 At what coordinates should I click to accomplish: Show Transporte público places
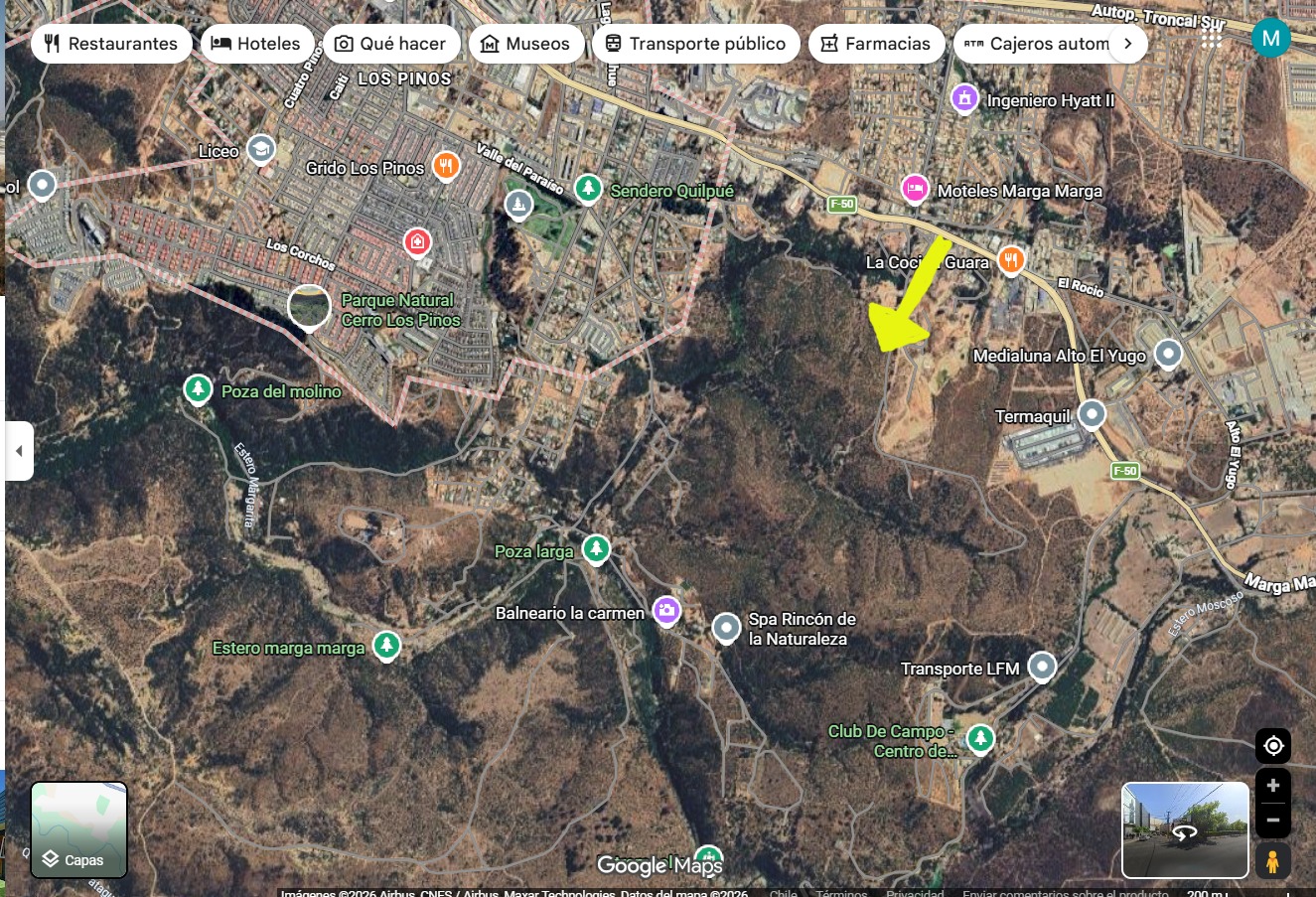tap(695, 44)
